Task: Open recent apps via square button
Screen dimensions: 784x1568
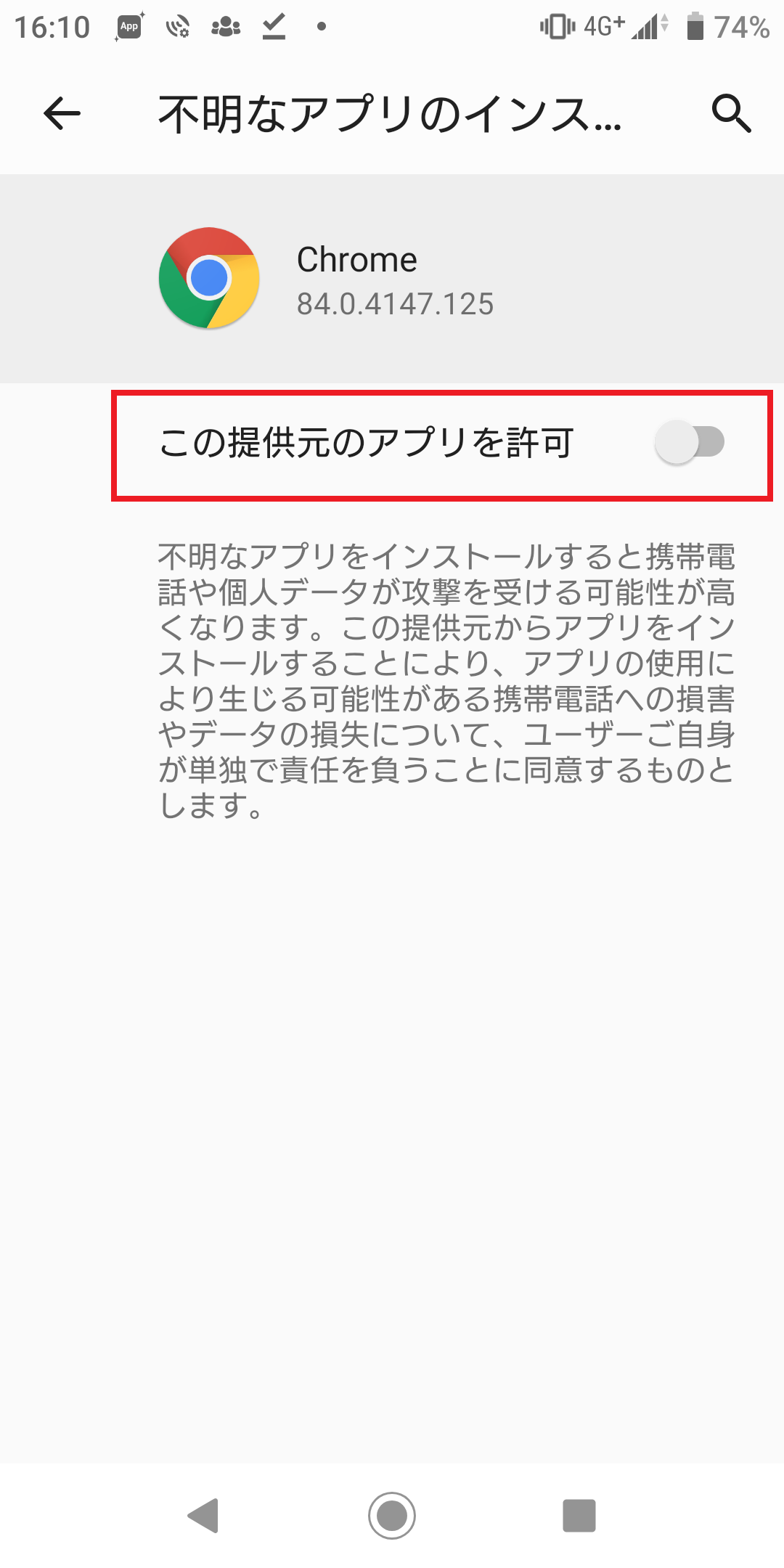Action: tap(579, 1515)
